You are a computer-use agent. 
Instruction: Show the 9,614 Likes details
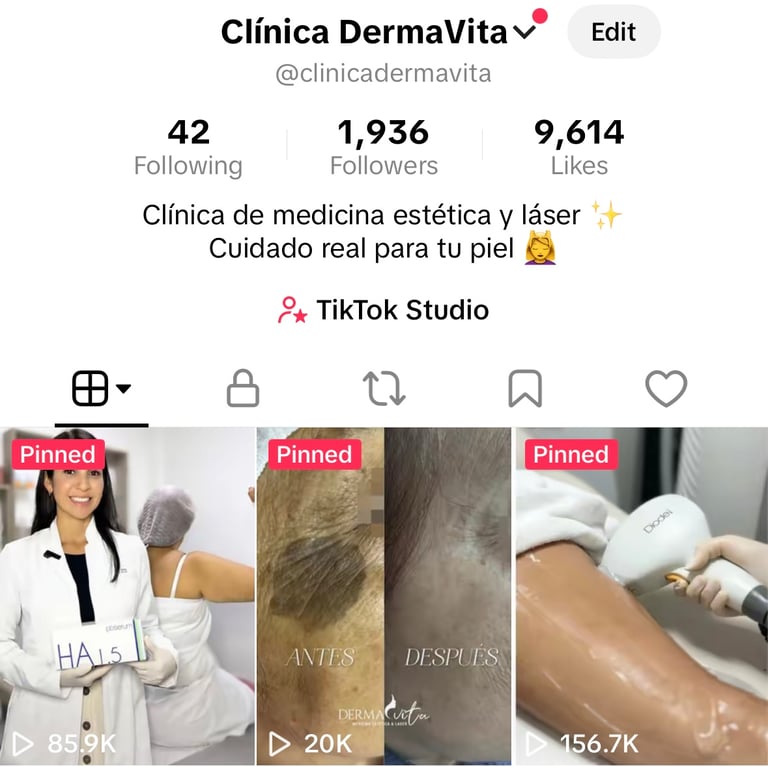pos(579,147)
